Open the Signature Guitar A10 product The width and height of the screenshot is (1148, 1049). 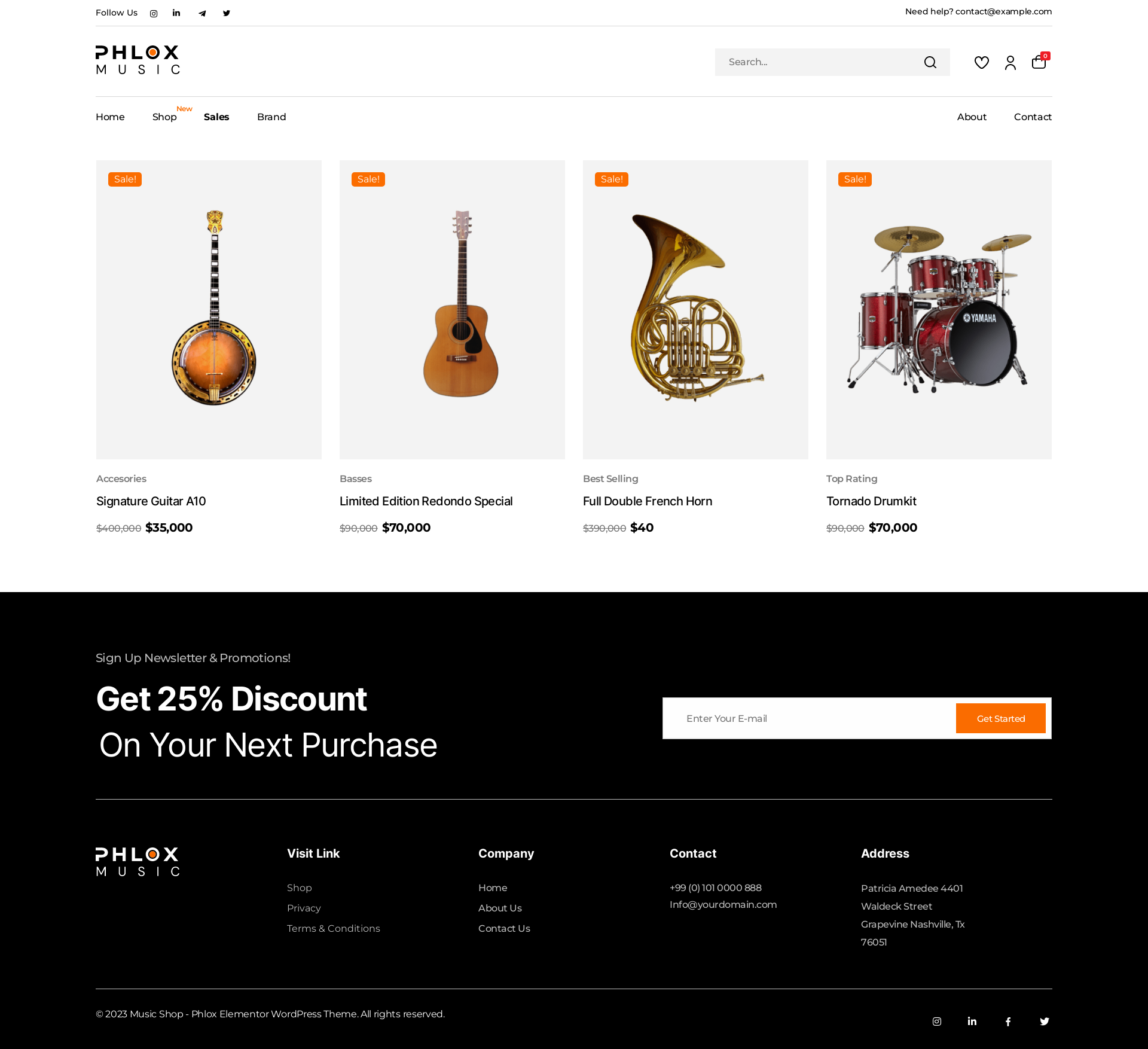151,501
